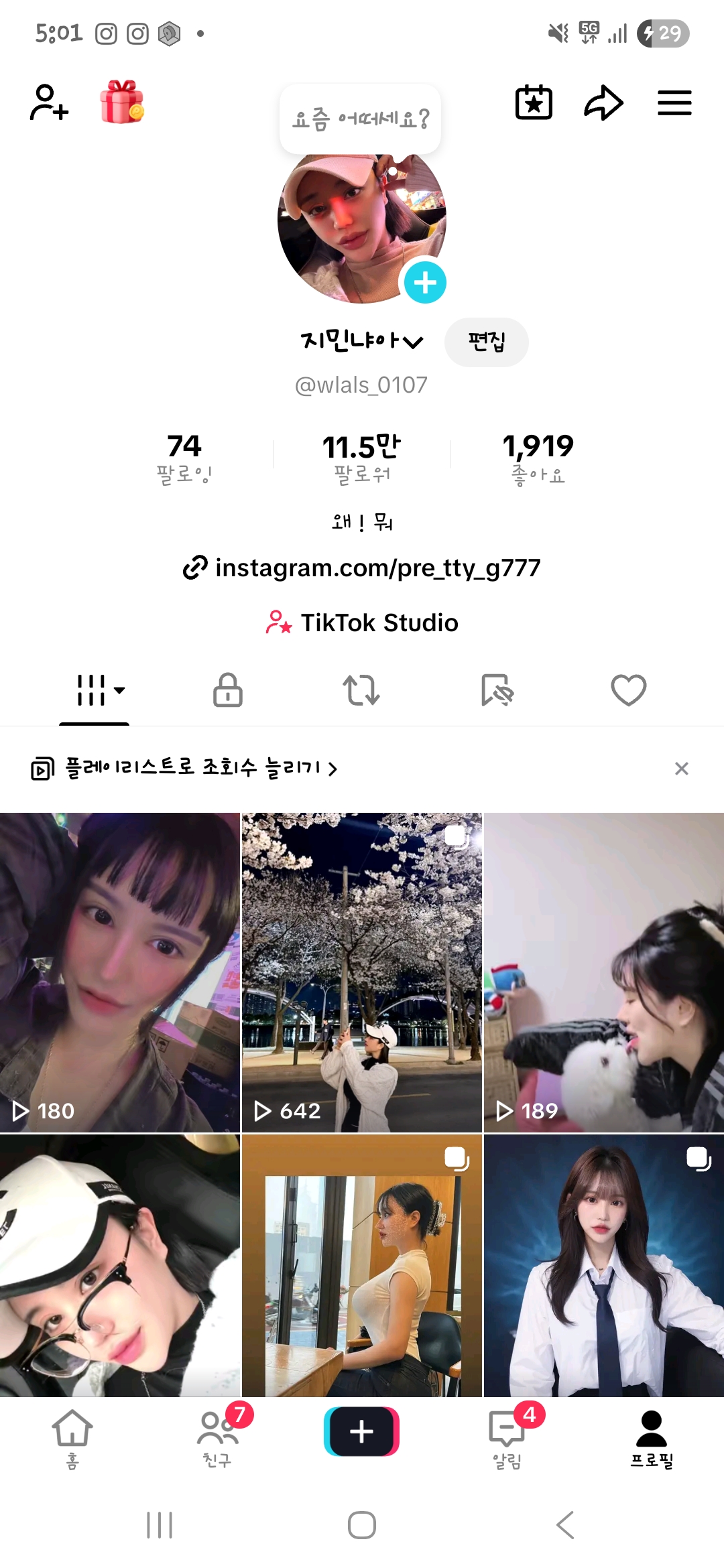Open the gift box rewards icon

(x=122, y=102)
